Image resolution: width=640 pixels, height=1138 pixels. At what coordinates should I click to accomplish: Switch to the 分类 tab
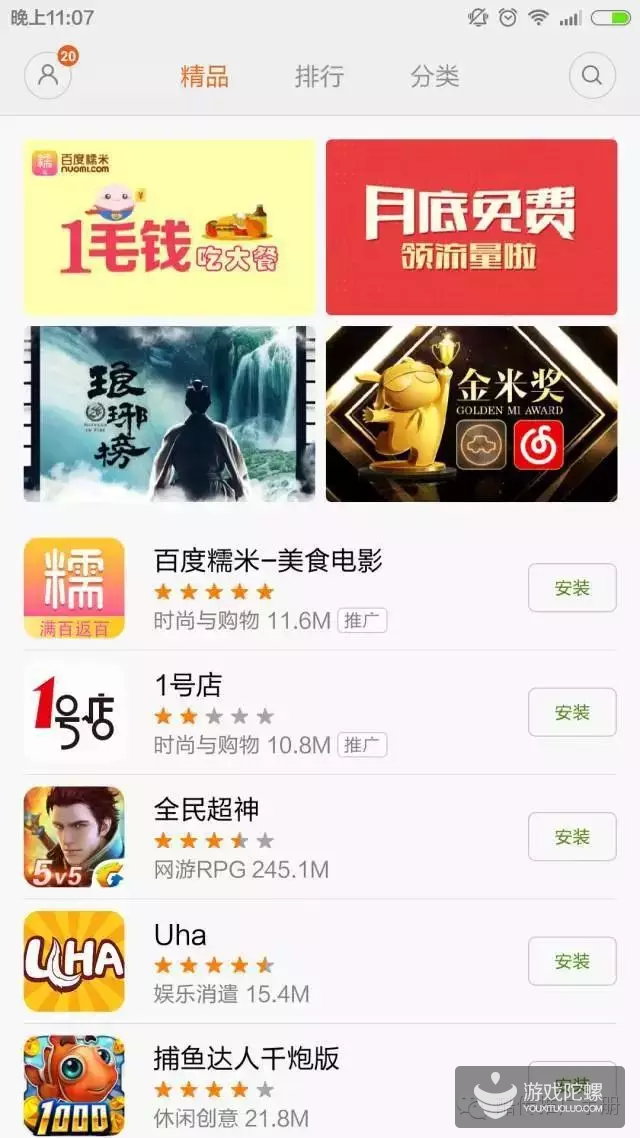(x=434, y=76)
